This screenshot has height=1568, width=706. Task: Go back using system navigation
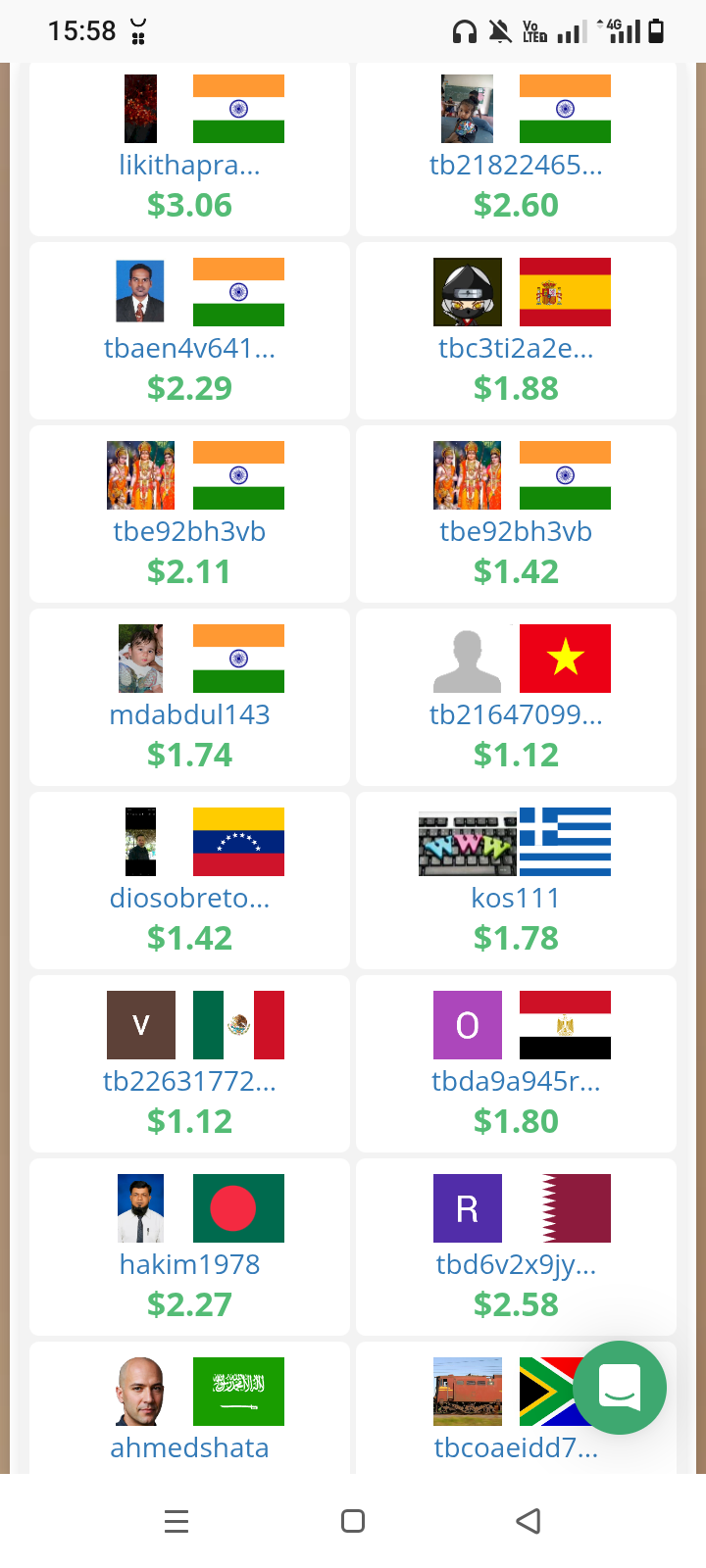(x=529, y=1521)
